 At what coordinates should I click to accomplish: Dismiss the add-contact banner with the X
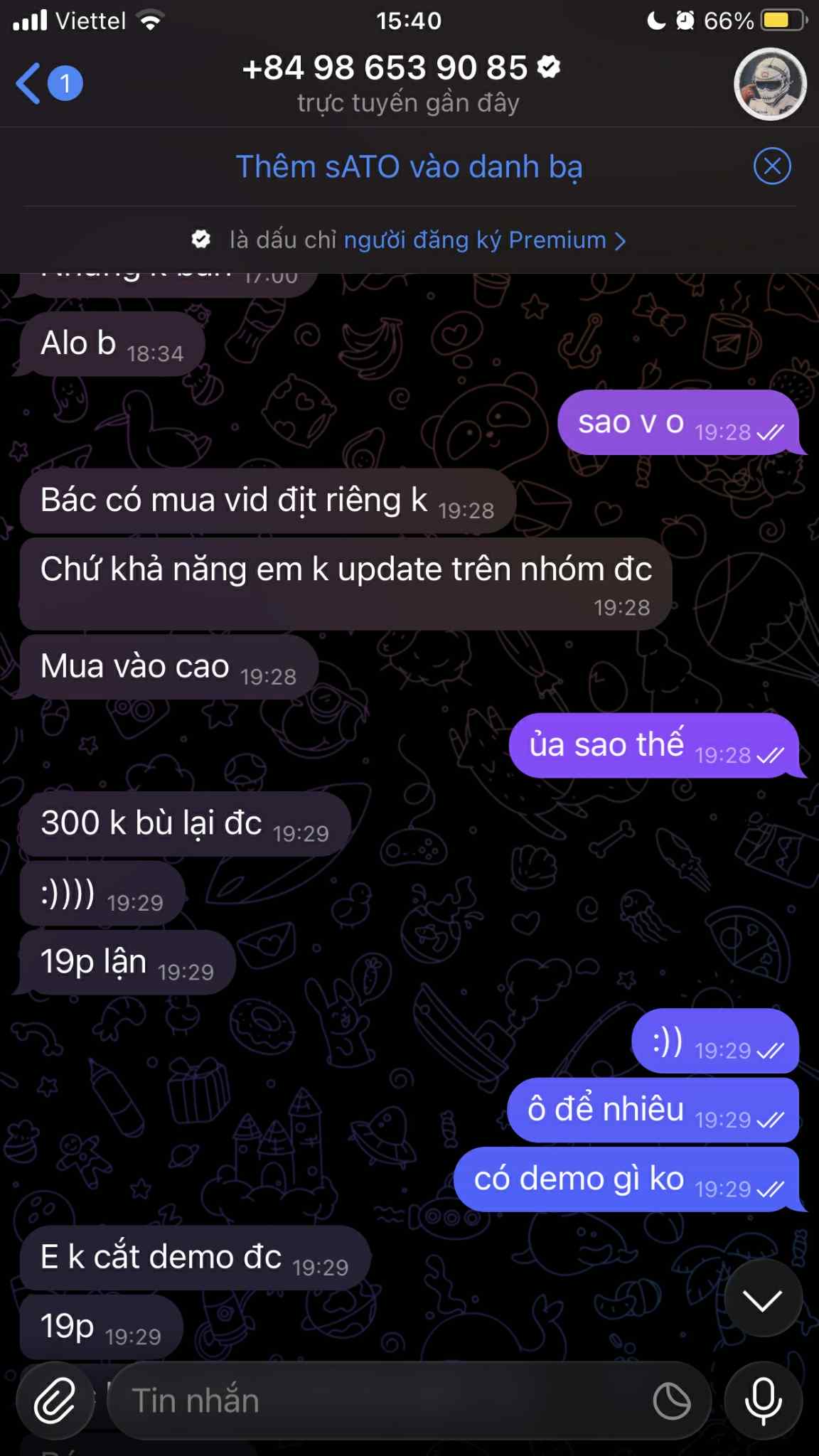tap(770, 166)
